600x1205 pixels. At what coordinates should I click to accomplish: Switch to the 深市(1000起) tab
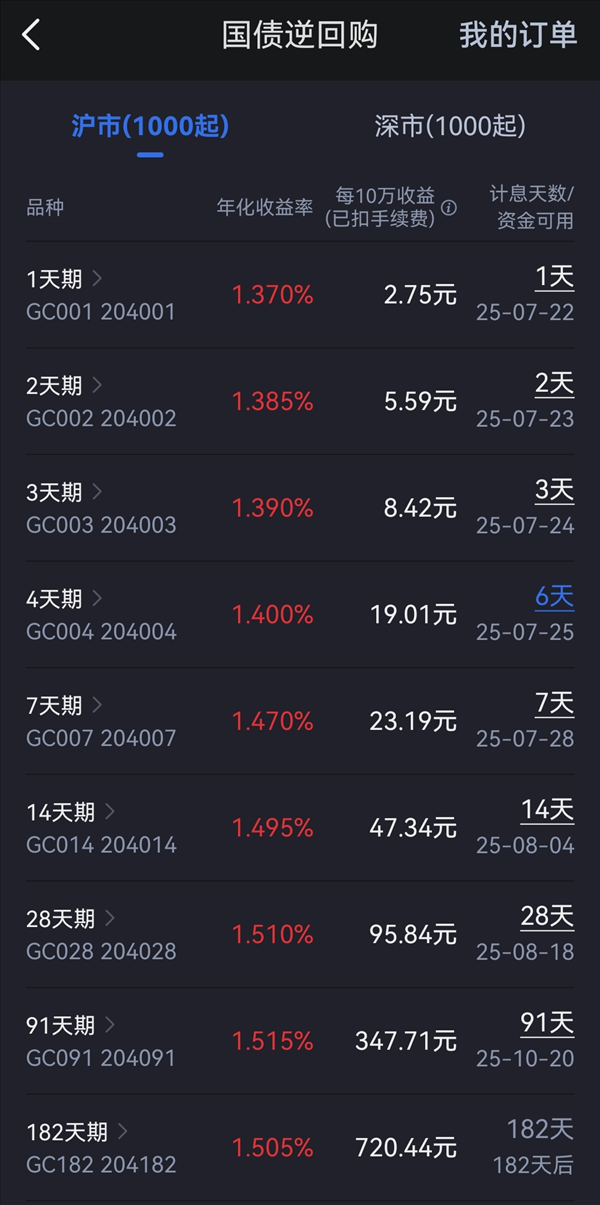pyautogui.click(x=450, y=126)
